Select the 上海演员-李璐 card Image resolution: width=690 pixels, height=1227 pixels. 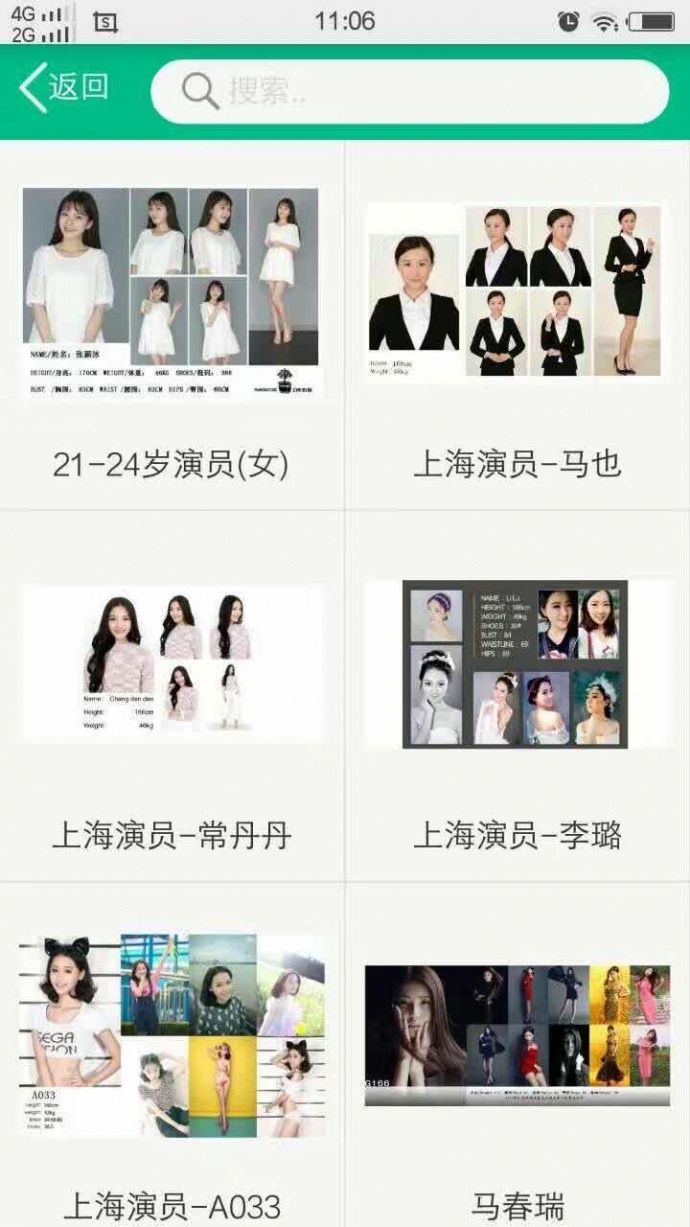tap(517, 697)
